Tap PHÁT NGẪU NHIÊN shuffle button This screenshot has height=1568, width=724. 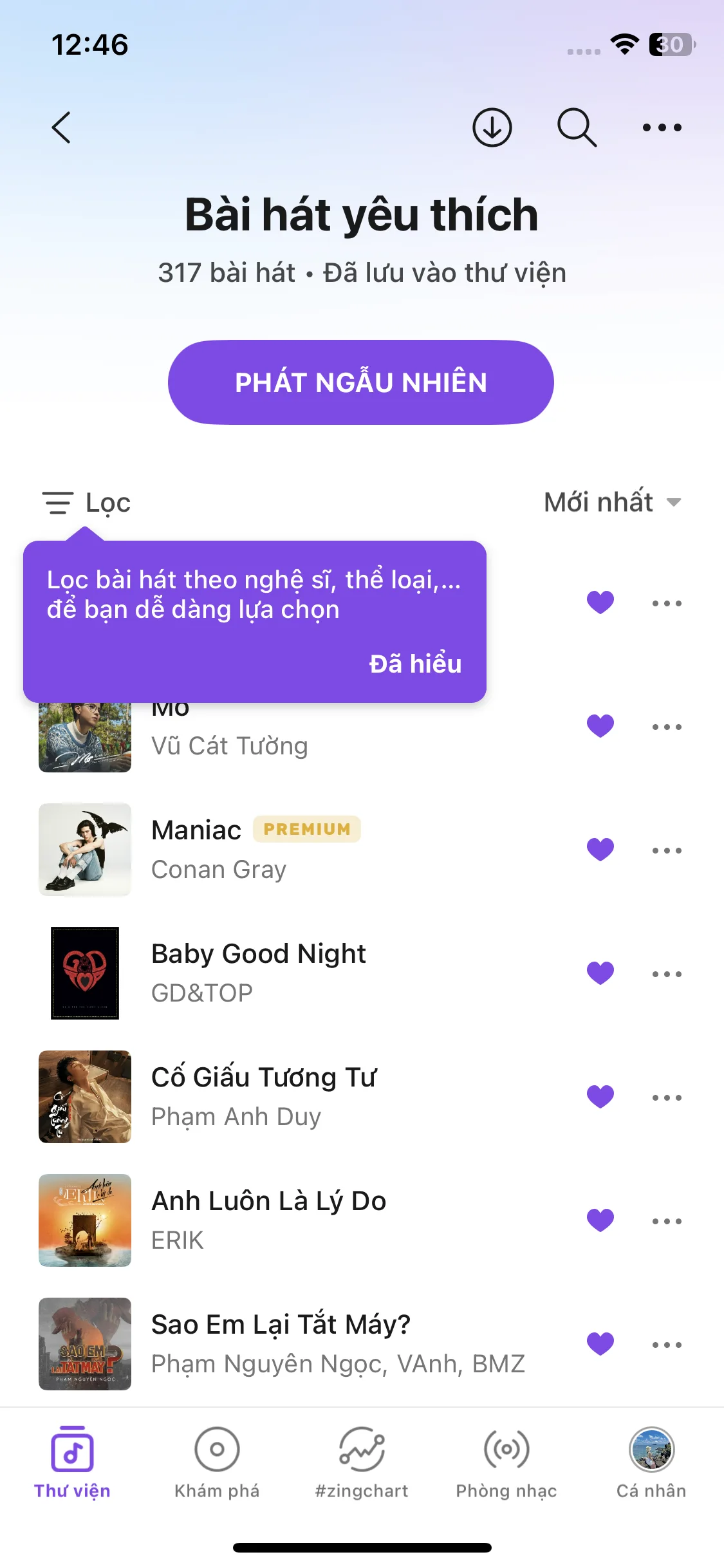click(x=360, y=382)
